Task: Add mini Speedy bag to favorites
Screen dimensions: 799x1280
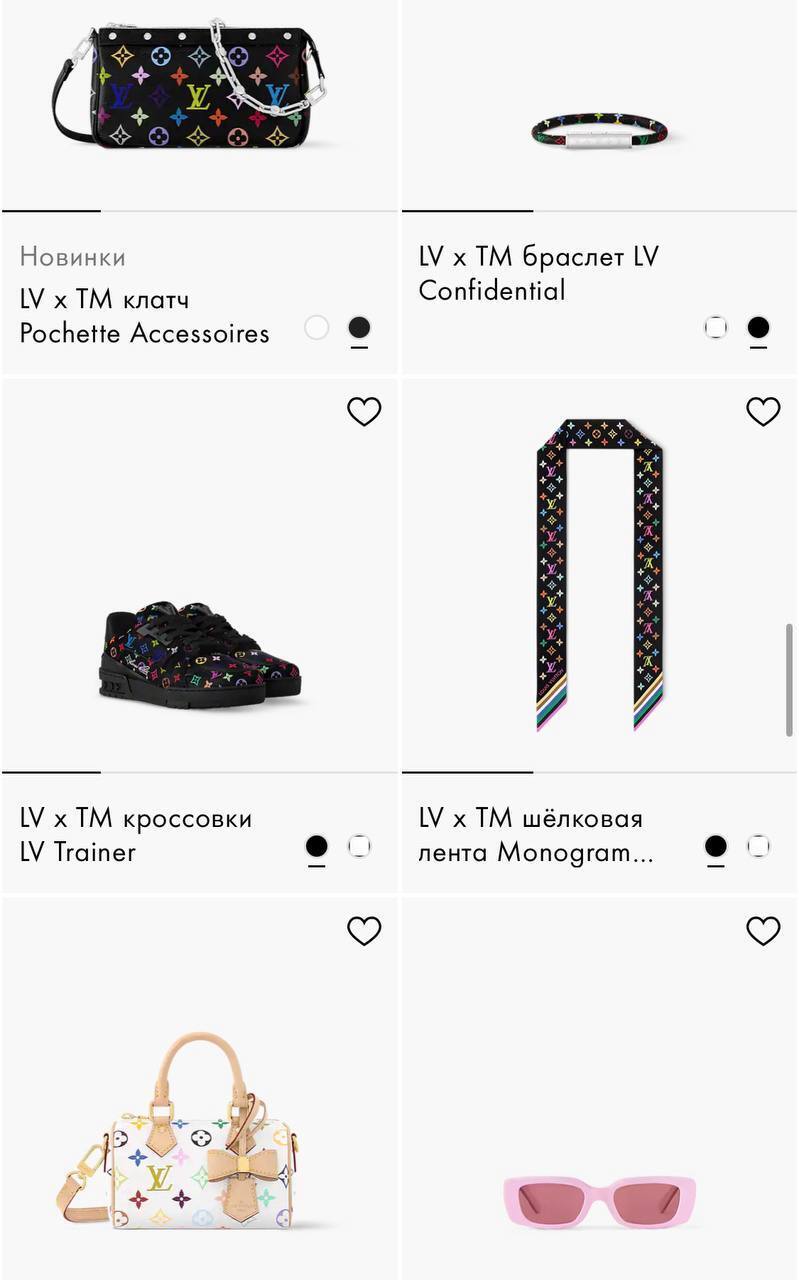Action: [364, 930]
